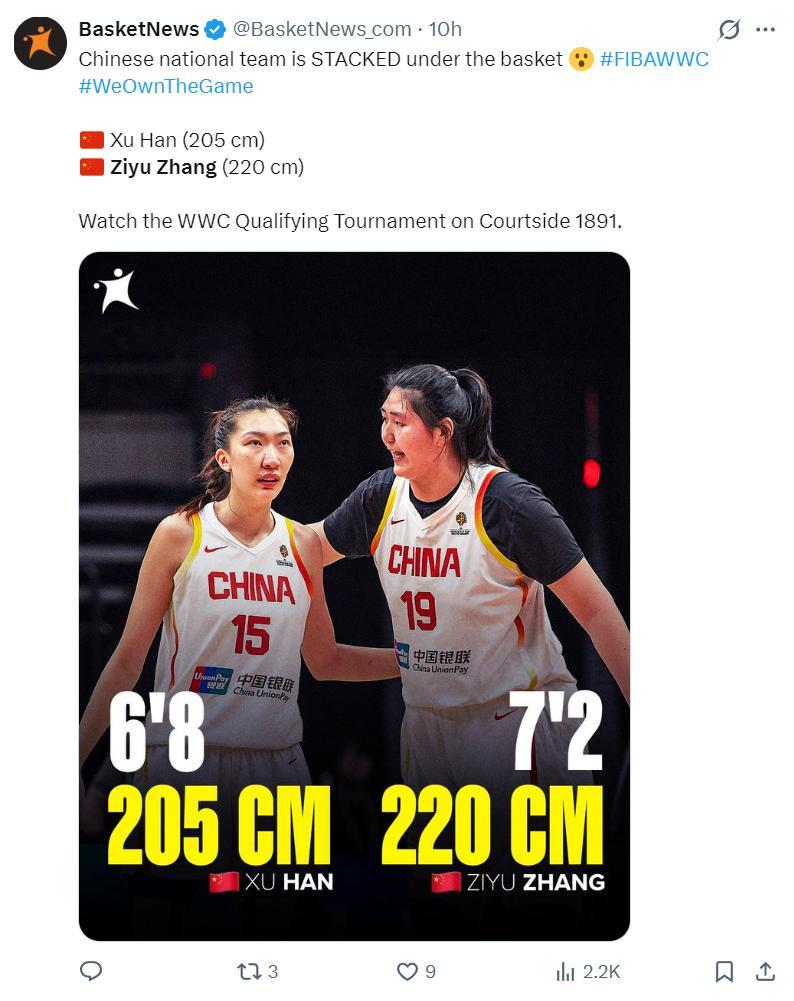This screenshot has width=794, height=1001.
Task: Follow the #FIBAWWC hashtag link
Action: point(654,59)
